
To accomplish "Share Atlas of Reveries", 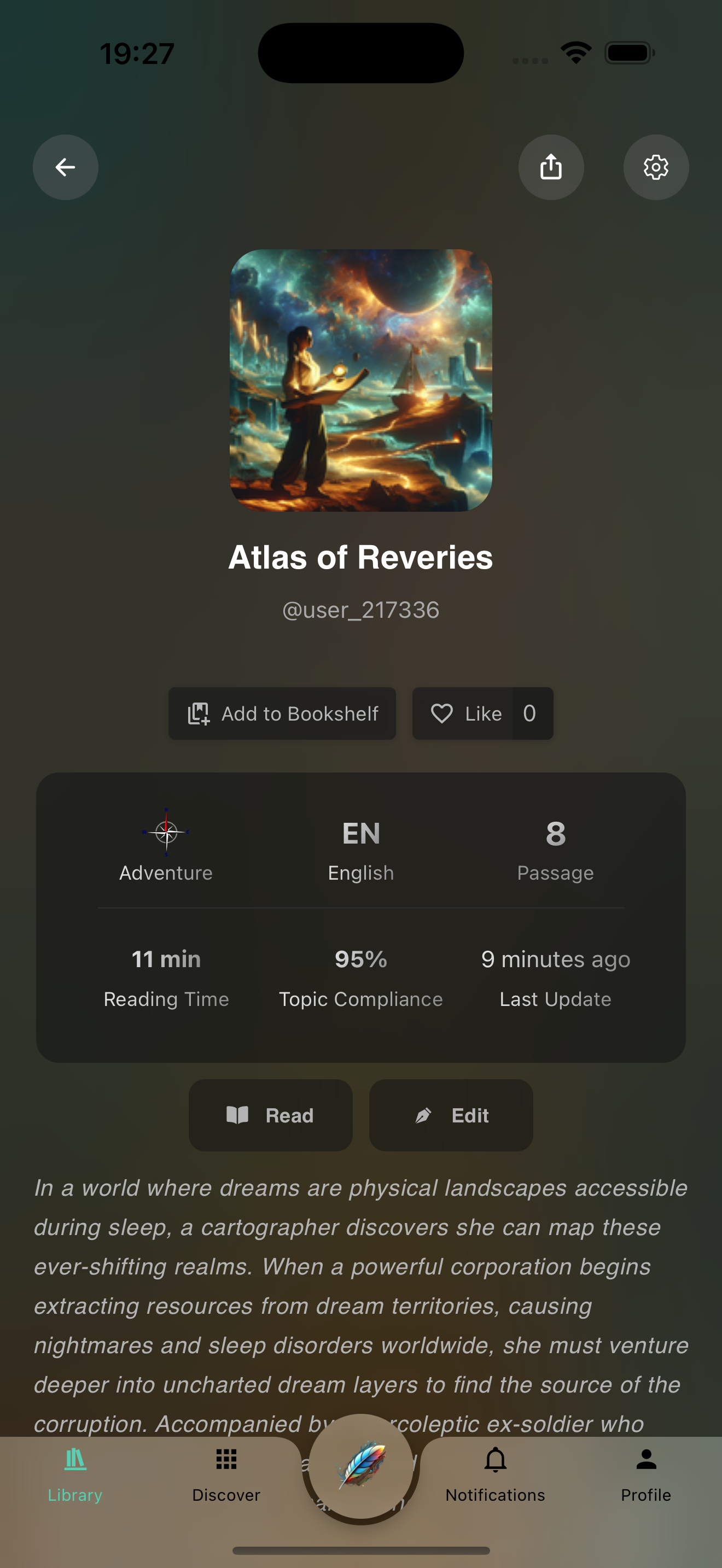I will [x=550, y=167].
